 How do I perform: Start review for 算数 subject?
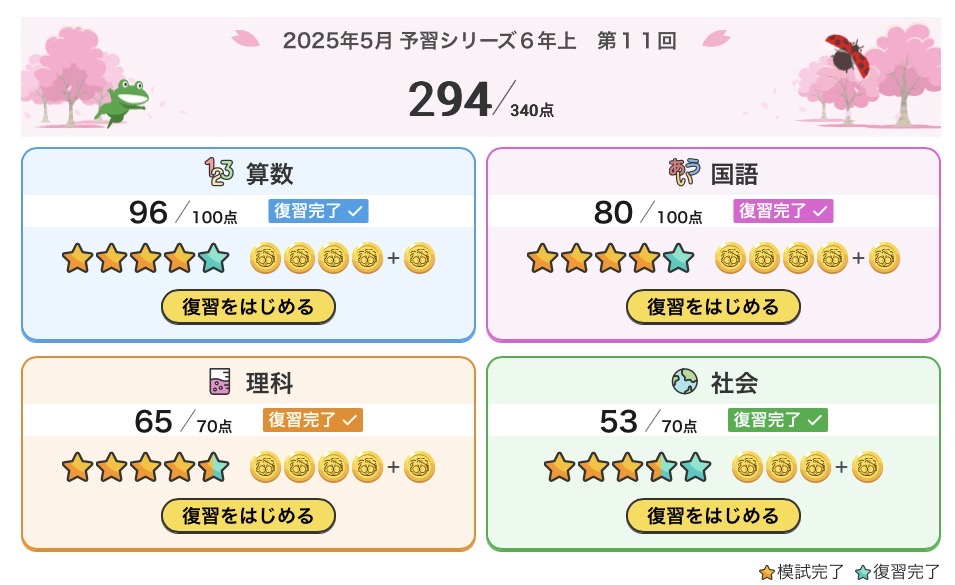(x=248, y=307)
